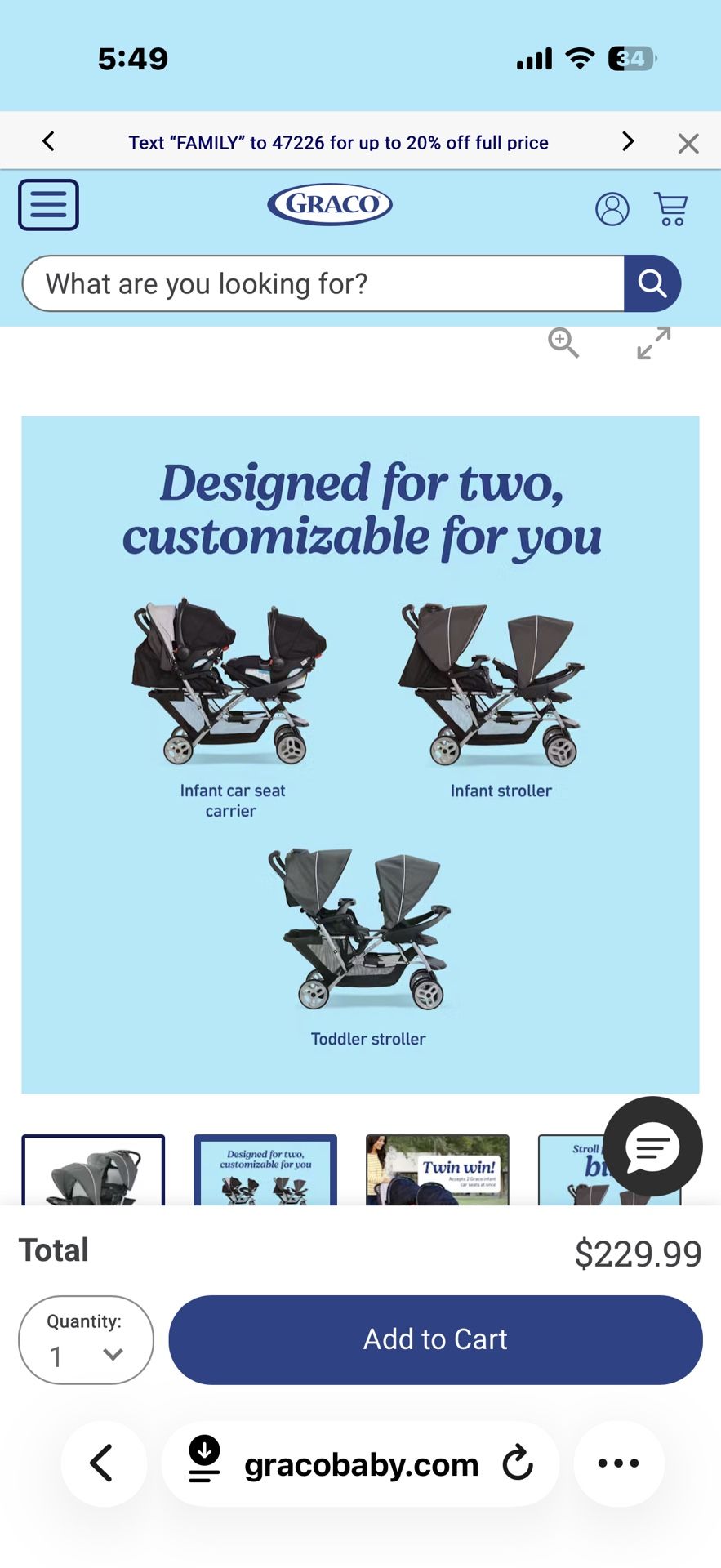The width and height of the screenshot is (721, 1568).
Task: Open the shopping cart
Action: tap(671, 209)
